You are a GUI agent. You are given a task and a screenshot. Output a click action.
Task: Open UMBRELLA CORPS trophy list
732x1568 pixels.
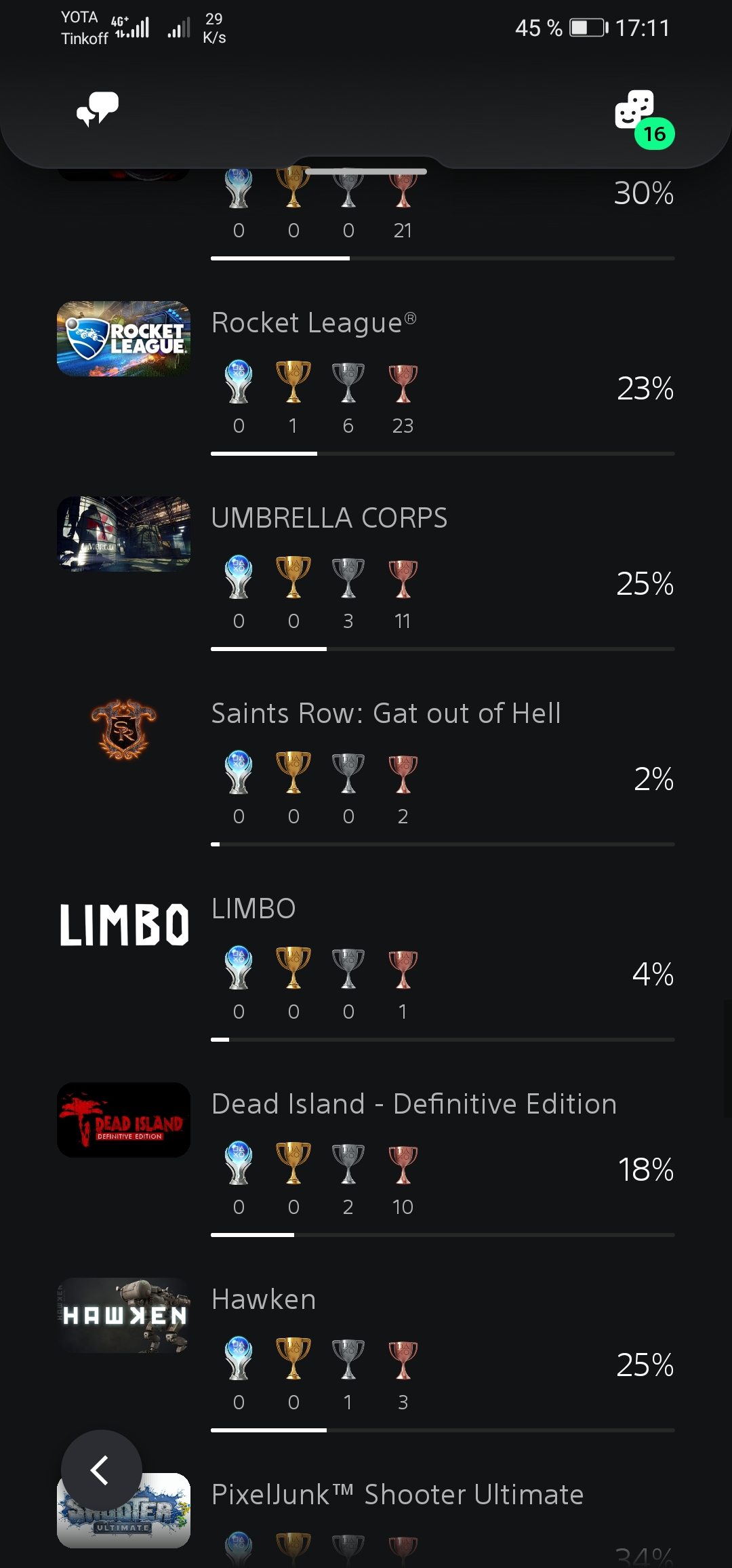pos(366,572)
